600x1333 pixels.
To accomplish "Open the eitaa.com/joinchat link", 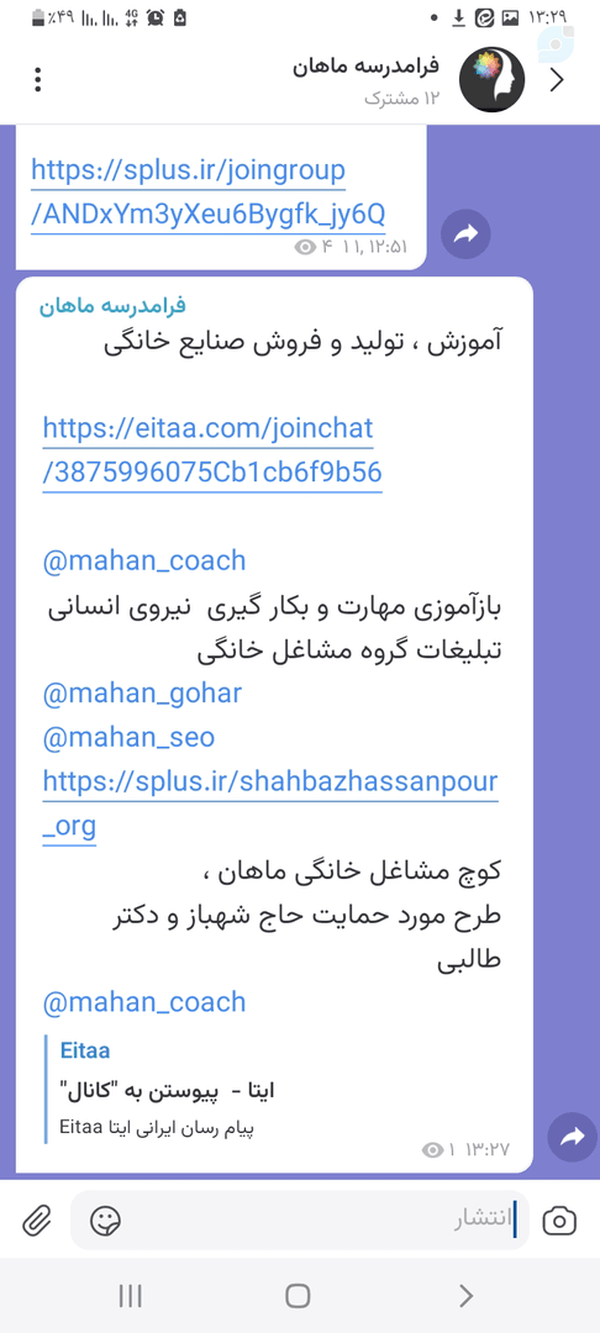I will tap(212, 451).
